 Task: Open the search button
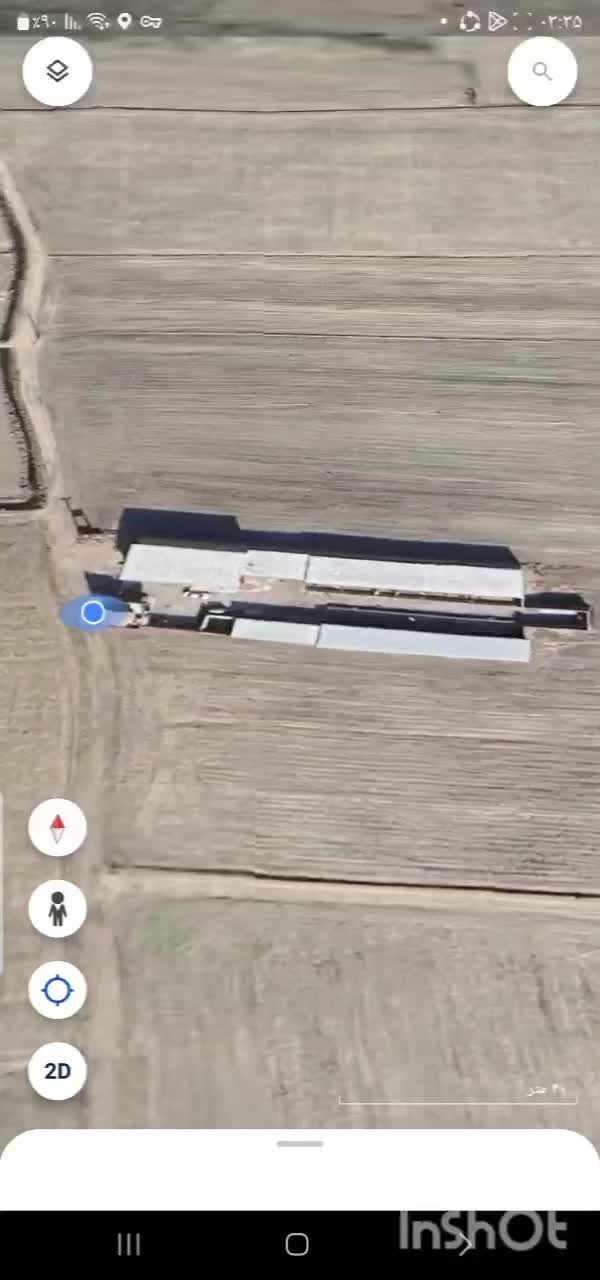[x=542, y=71]
